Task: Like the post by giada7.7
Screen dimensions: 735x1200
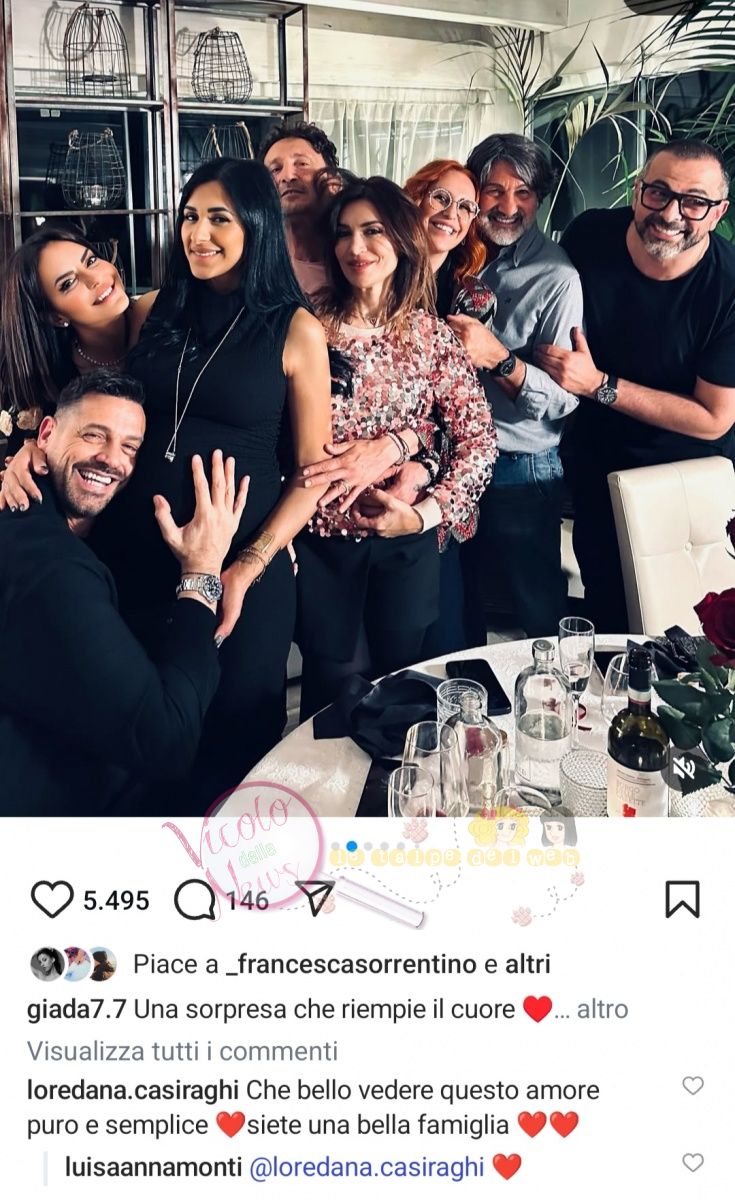Action: point(52,899)
